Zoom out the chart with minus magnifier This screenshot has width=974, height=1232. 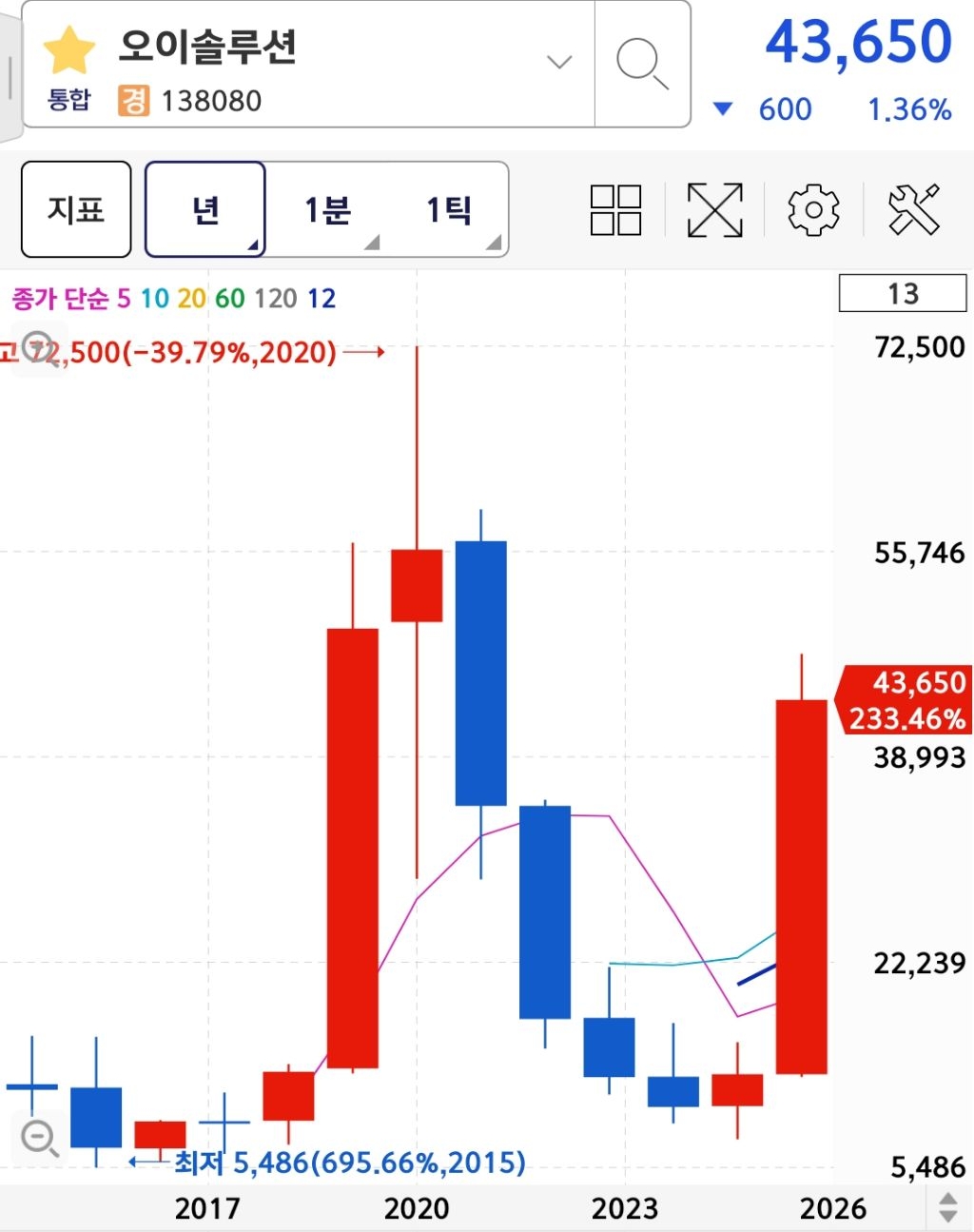[40, 1138]
